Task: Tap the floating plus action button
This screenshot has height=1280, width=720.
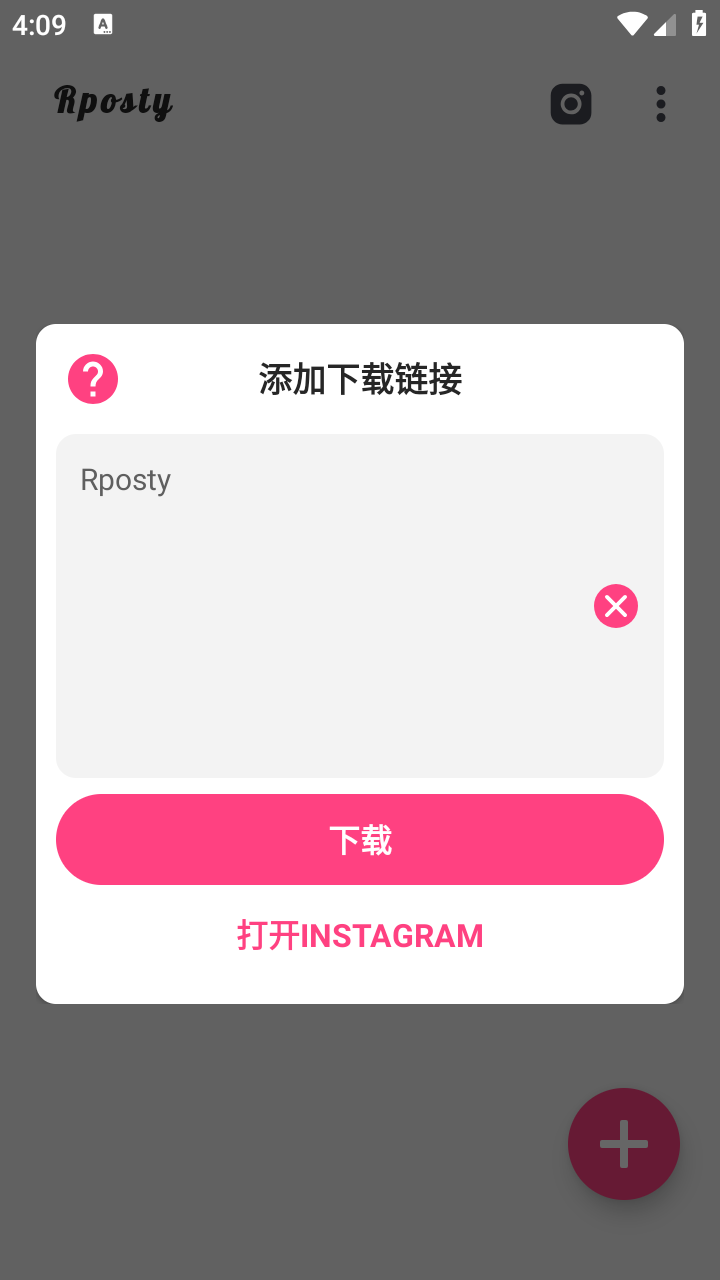Action: tap(623, 1143)
